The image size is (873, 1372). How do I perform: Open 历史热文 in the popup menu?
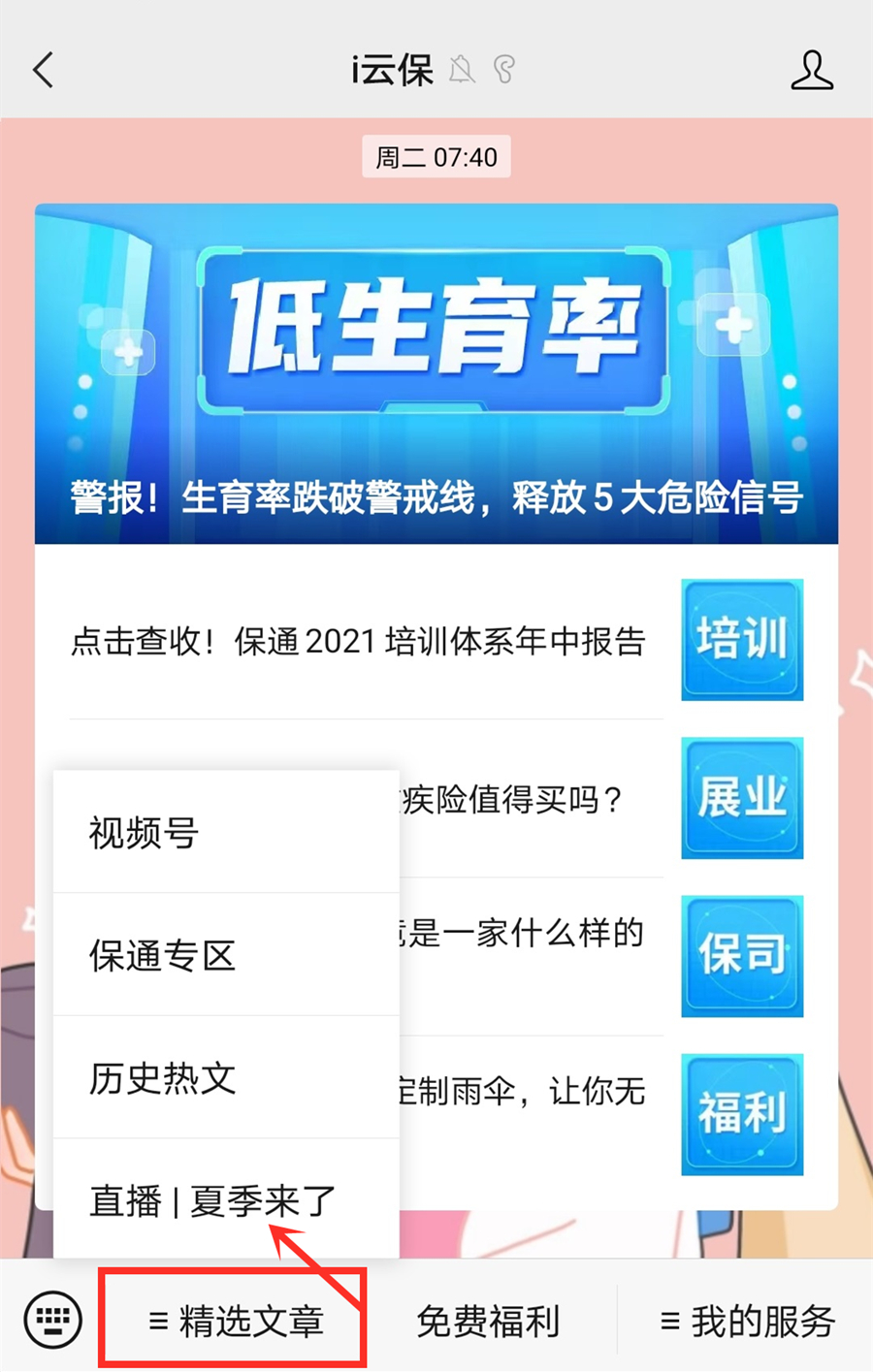(226, 1077)
